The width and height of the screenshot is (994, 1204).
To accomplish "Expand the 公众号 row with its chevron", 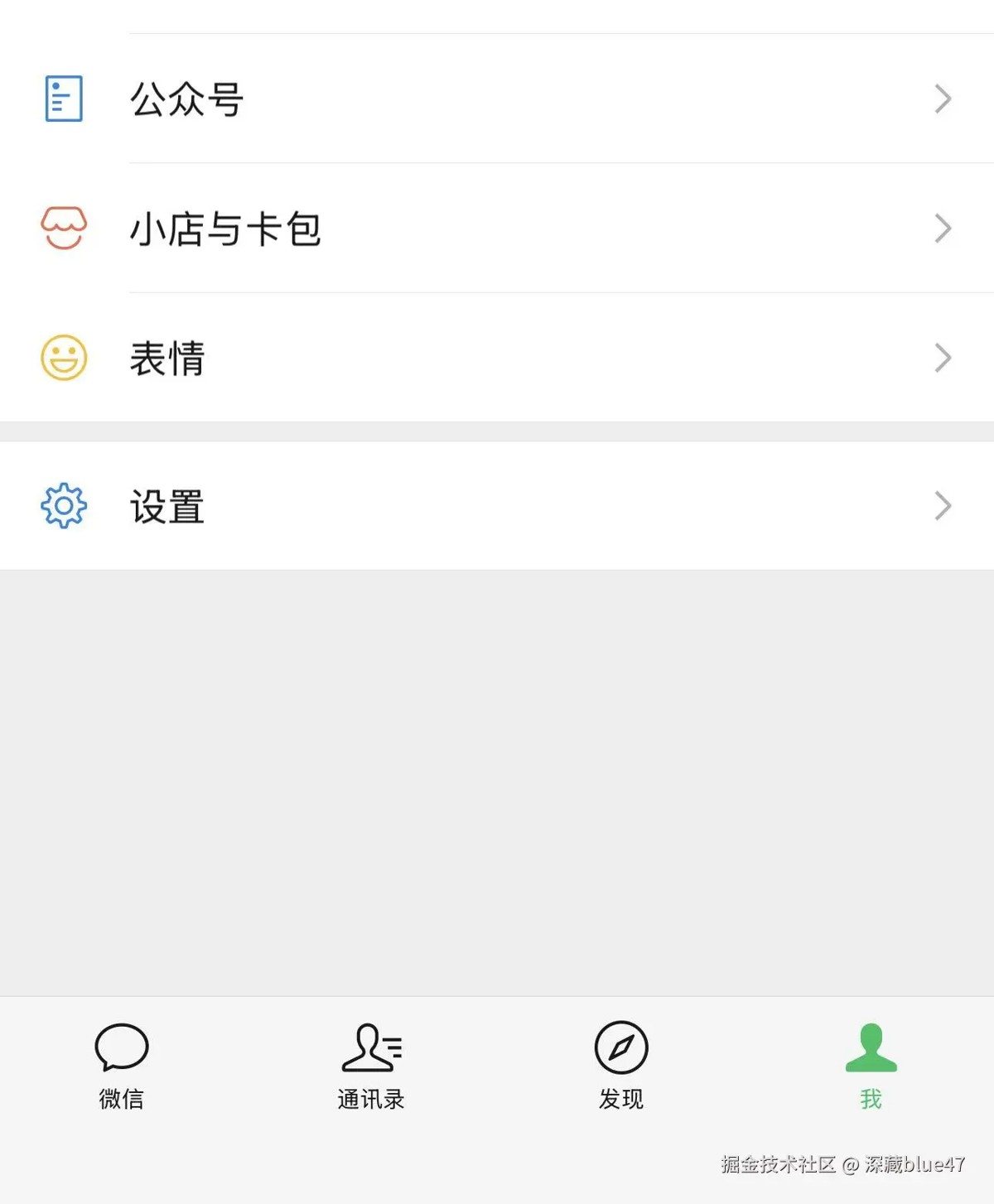I will [x=943, y=98].
